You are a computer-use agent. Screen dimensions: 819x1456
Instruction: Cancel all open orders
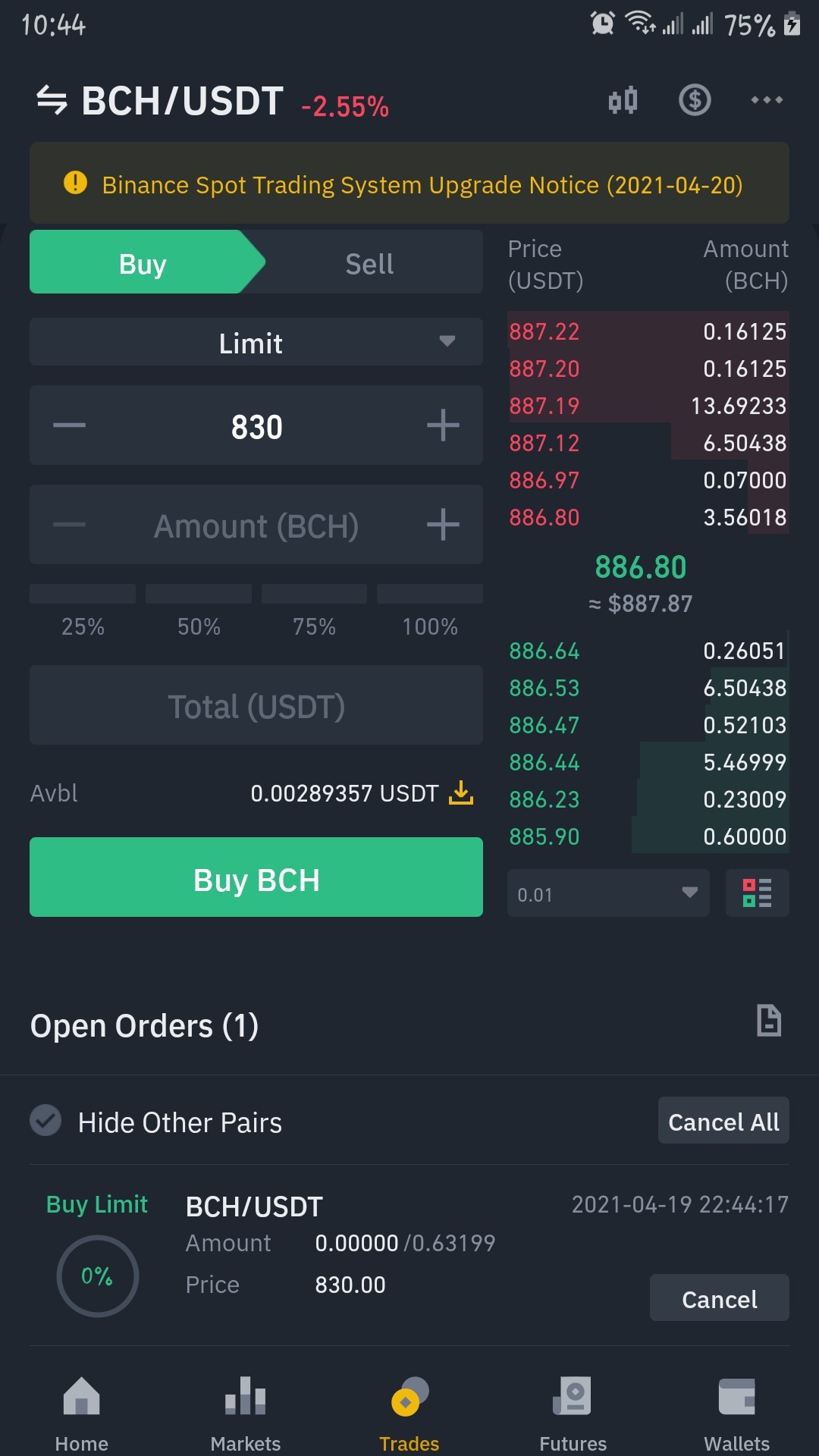723,1121
